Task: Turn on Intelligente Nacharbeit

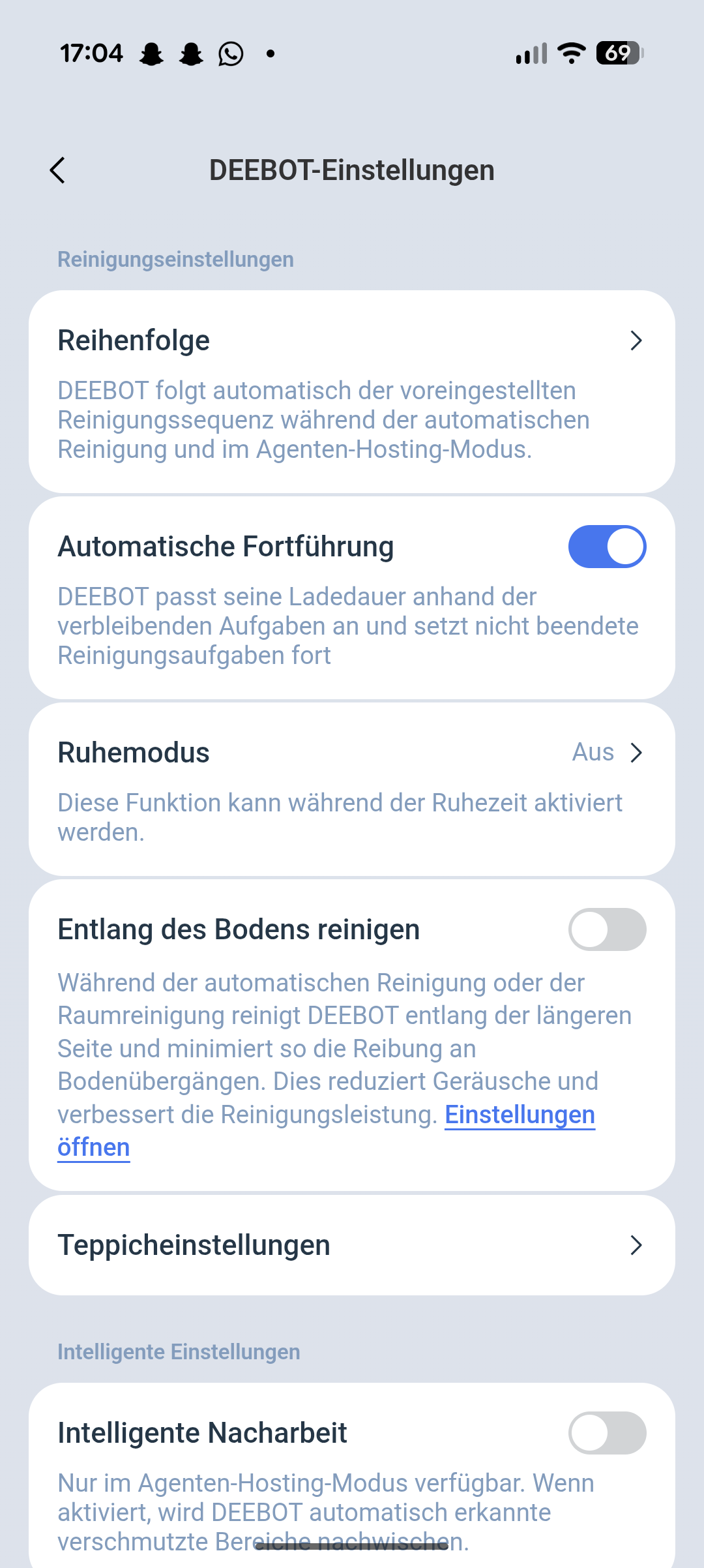Action: (606, 1433)
